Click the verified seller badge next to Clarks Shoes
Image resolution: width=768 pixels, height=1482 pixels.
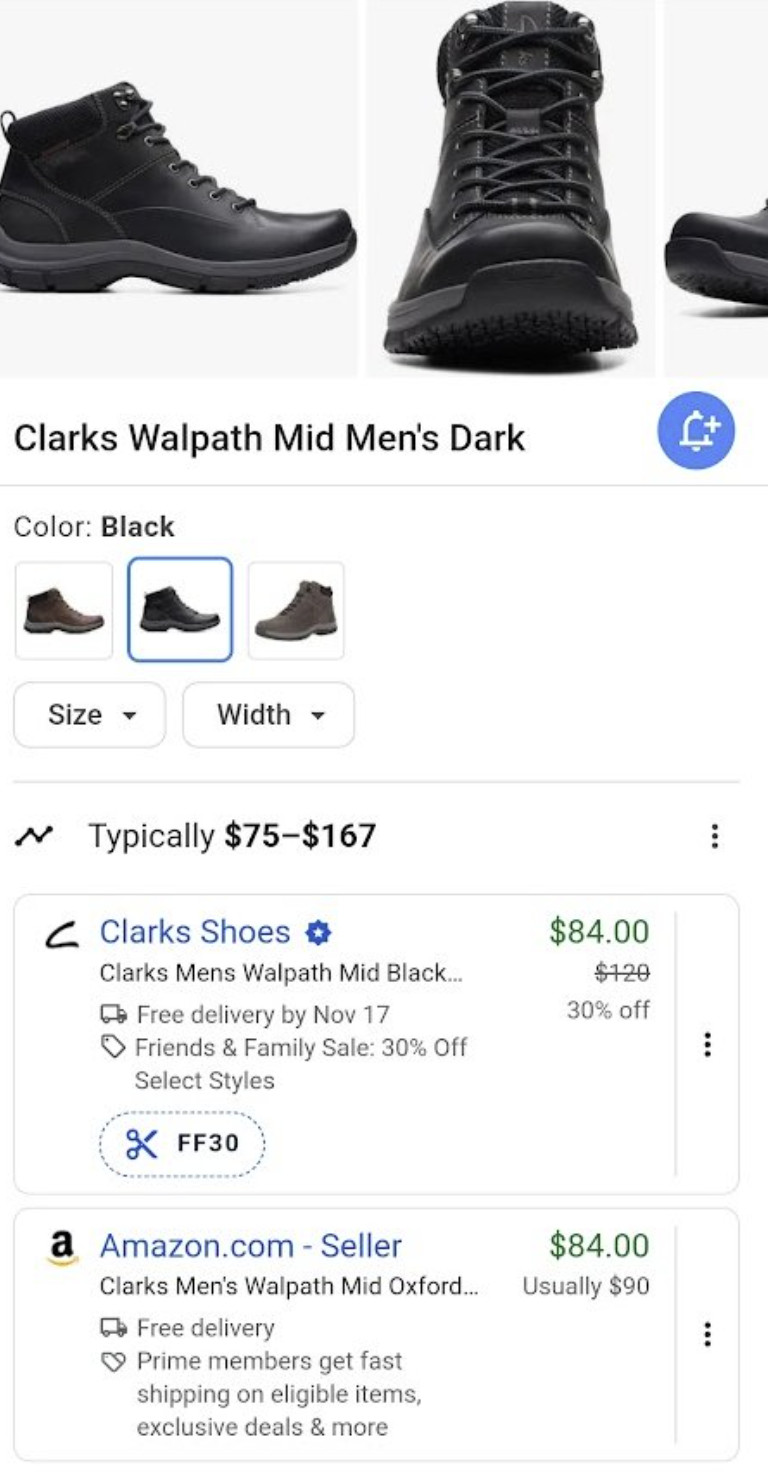317,932
